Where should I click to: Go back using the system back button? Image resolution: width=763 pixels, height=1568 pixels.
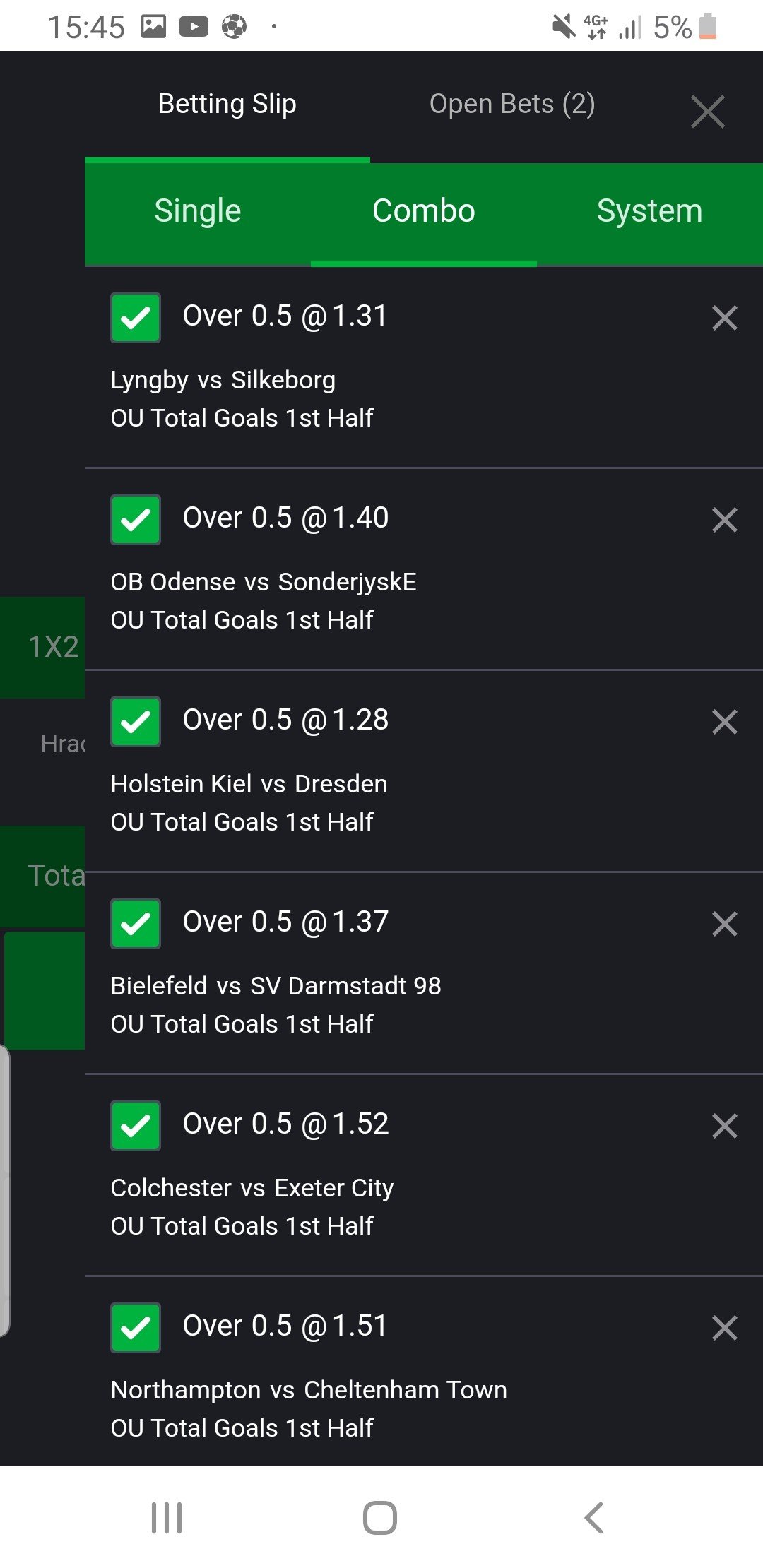click(594, 1517)
